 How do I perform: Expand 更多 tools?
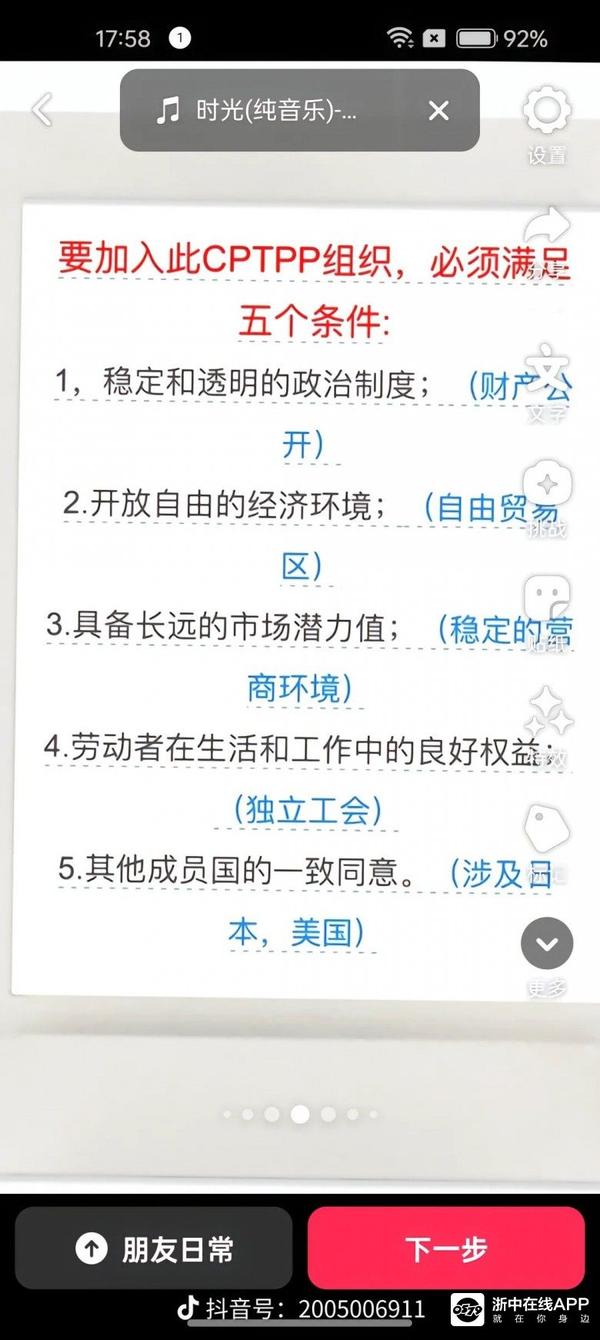[547, 943]
